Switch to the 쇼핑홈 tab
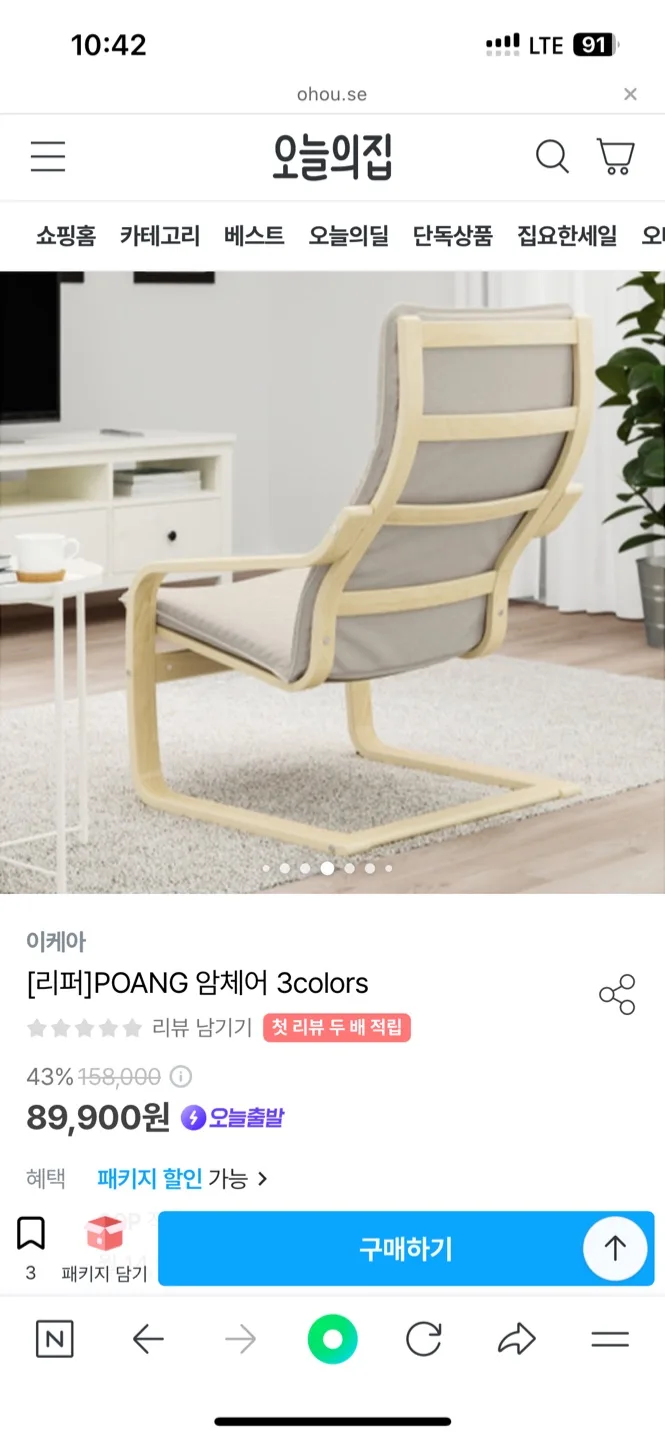This screenshot has height=1440, width=665. (x=66, y=236)
